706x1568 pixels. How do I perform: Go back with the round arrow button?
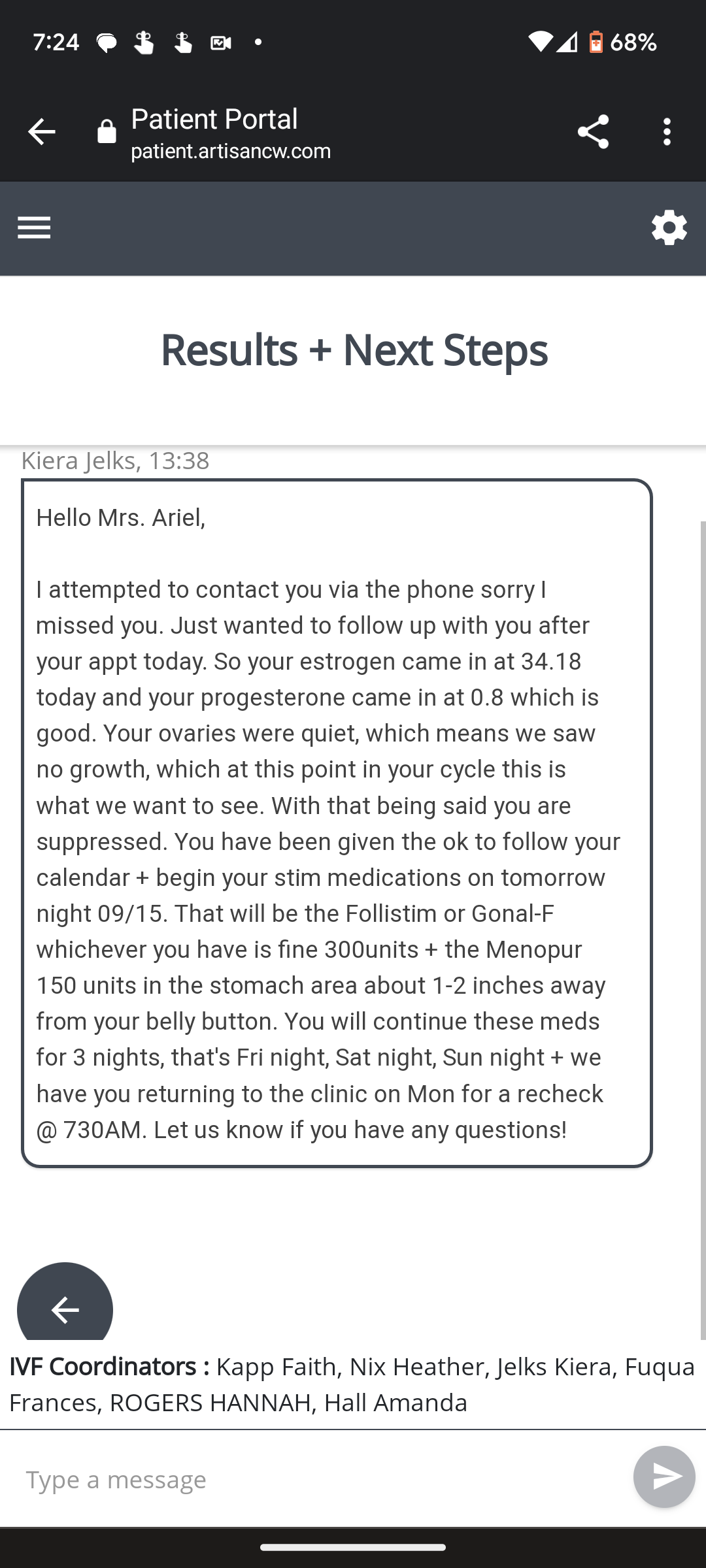point(65,1309)
